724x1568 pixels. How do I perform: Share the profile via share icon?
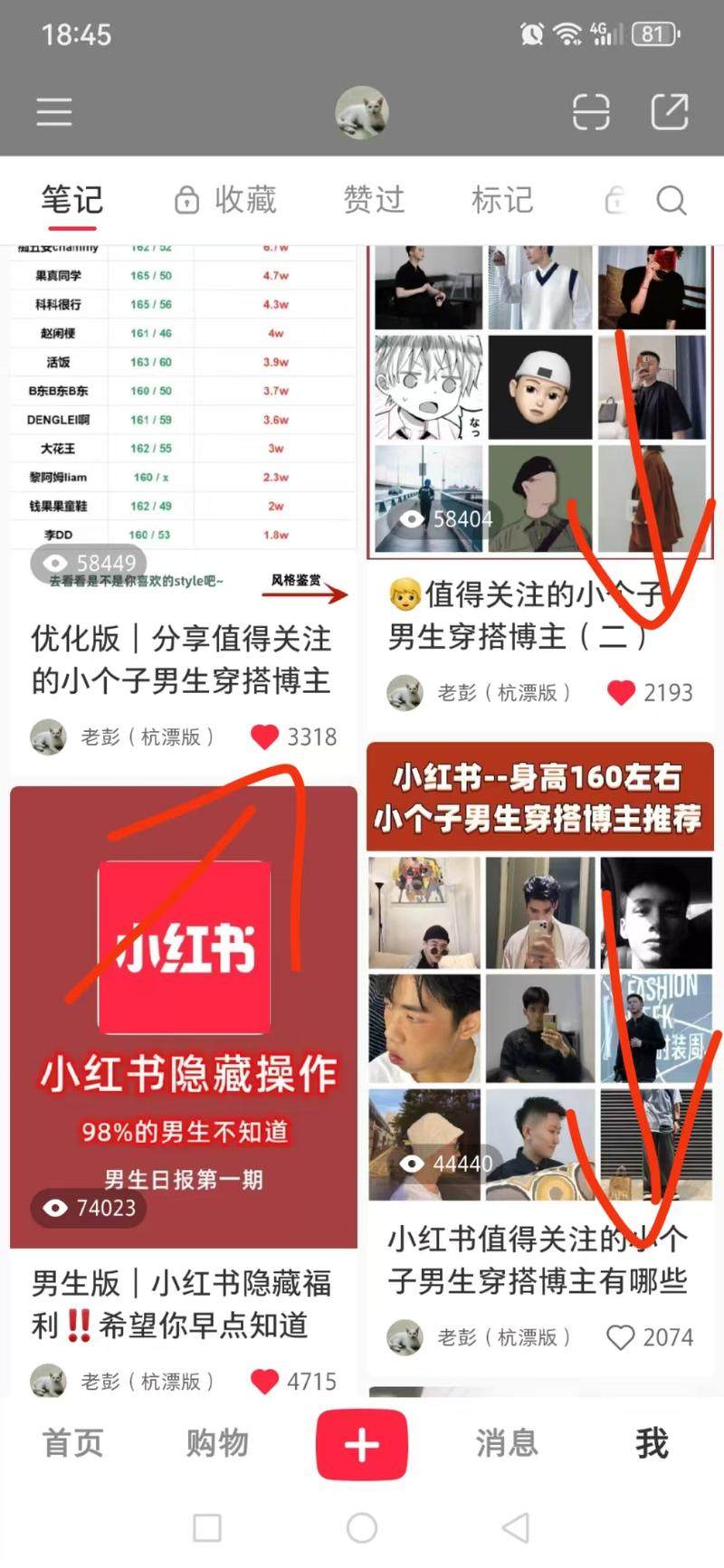click(x=670, y=112)
